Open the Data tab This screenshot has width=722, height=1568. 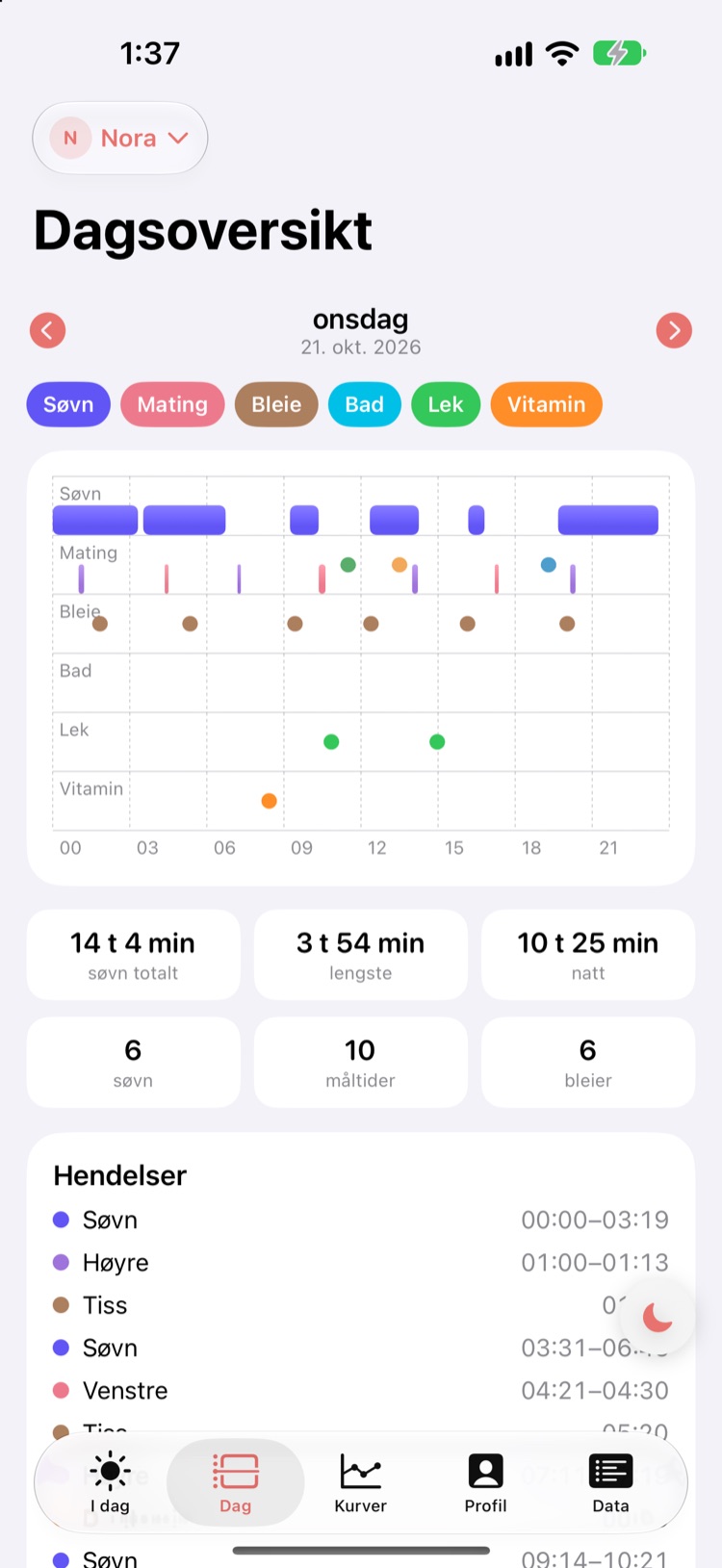point(611,1482)
